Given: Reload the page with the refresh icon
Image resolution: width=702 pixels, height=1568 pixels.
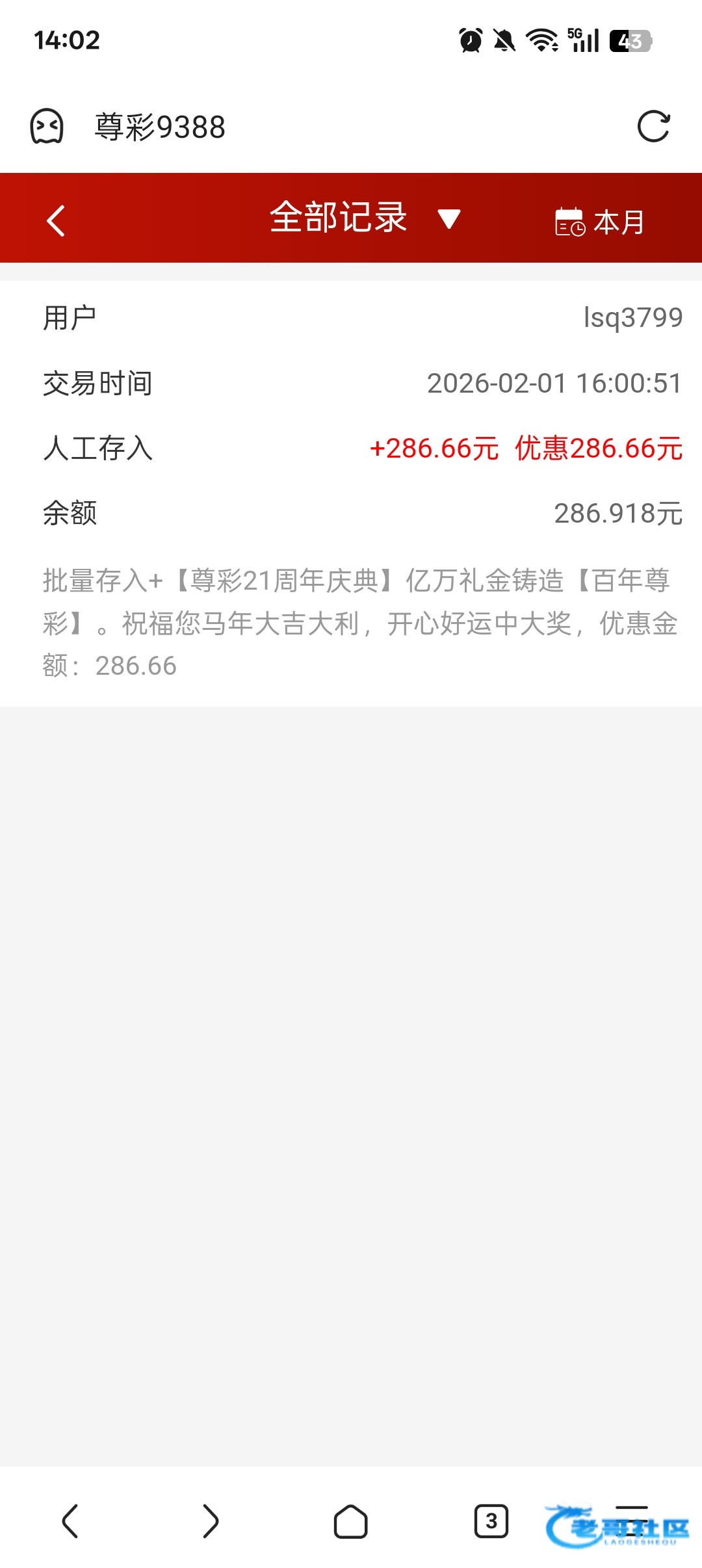Looking at the screenshot, I should click(653, 126).
